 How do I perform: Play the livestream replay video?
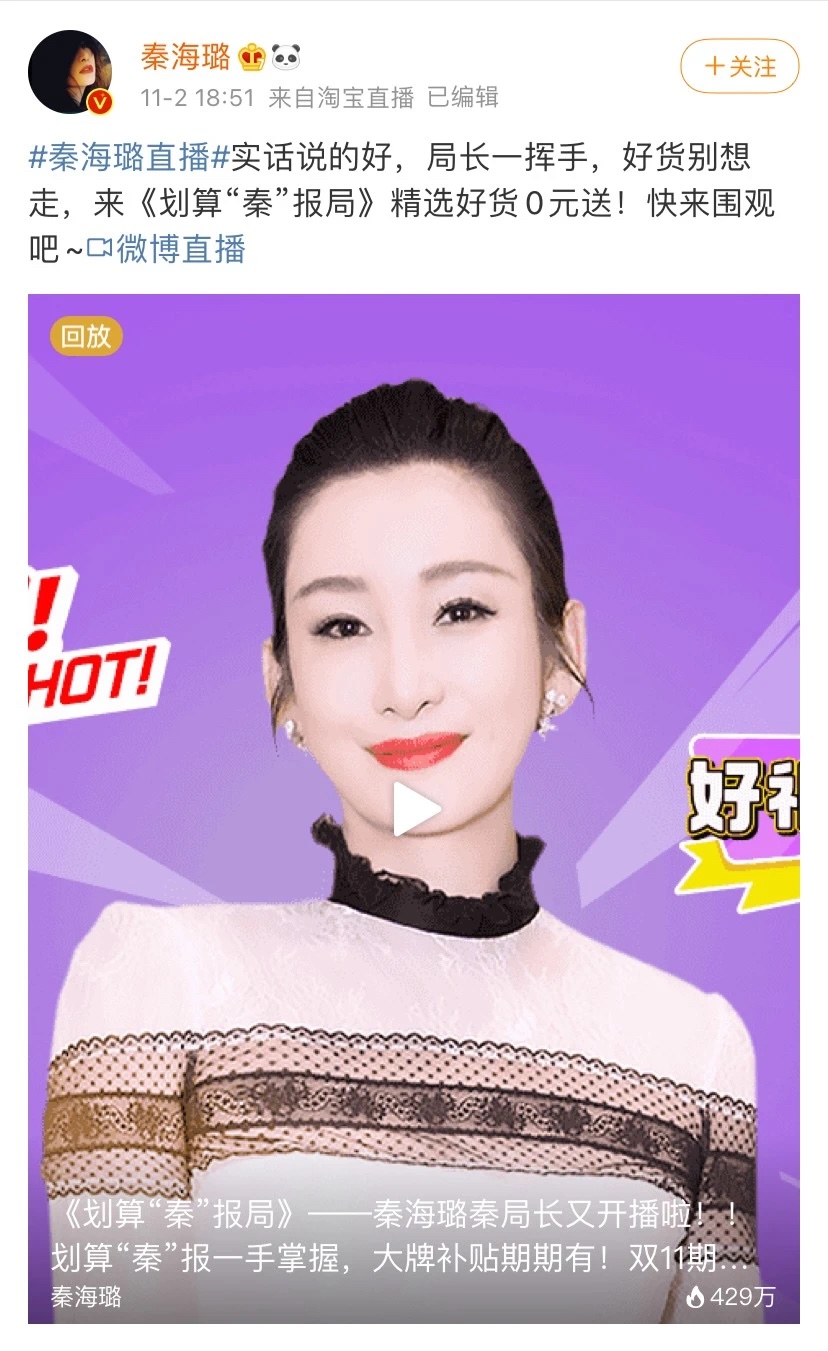click(x=414, y=808)
